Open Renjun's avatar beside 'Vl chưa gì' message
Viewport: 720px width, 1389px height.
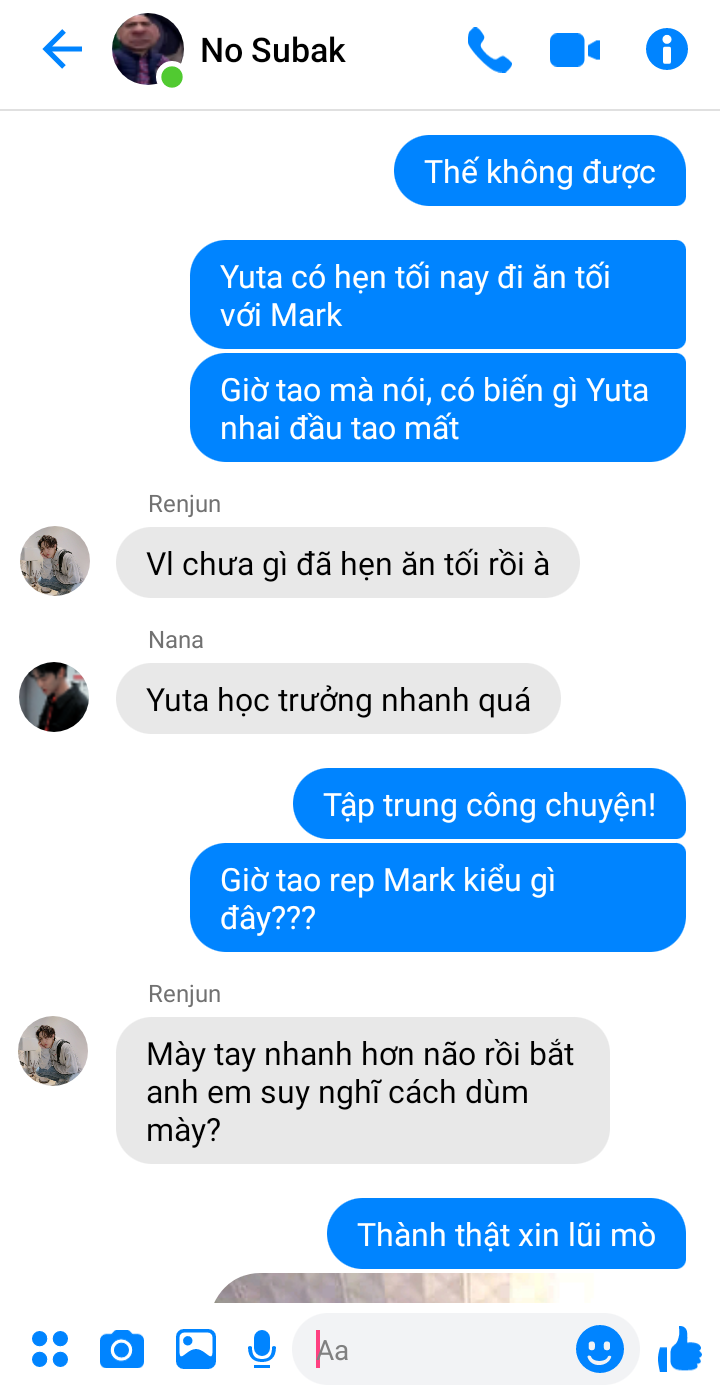click(55, 561)
